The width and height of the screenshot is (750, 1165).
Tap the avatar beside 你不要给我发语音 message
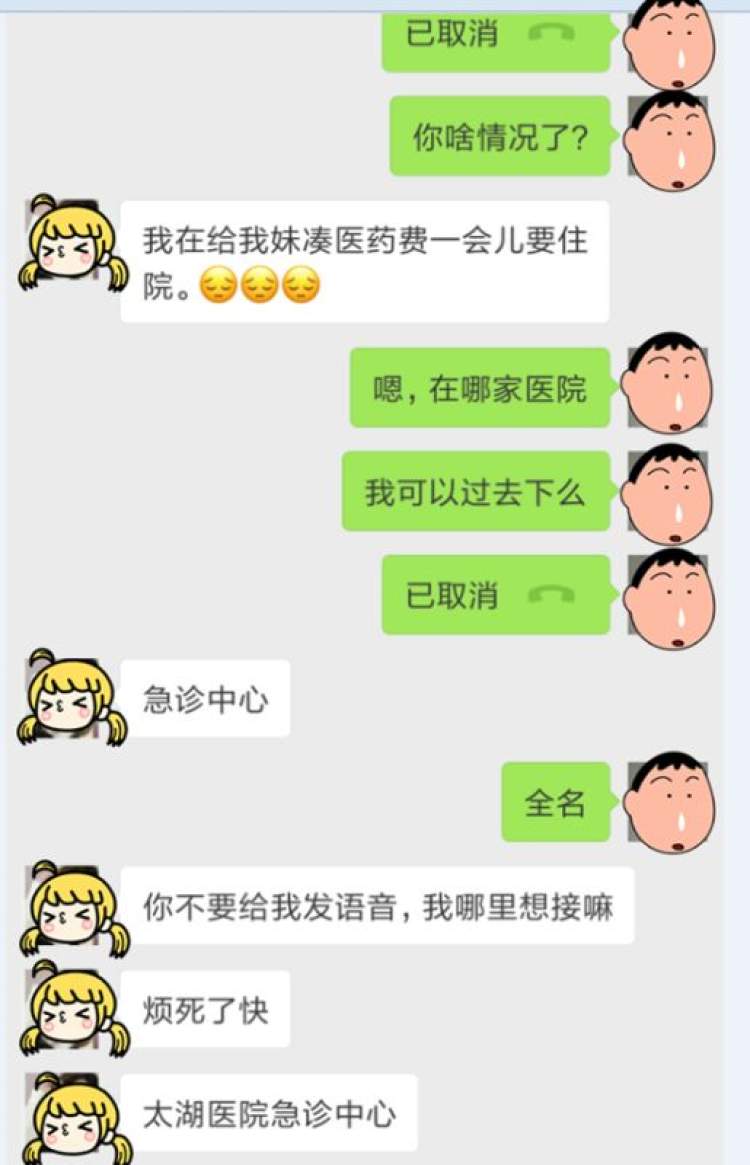tap(72, 908)
